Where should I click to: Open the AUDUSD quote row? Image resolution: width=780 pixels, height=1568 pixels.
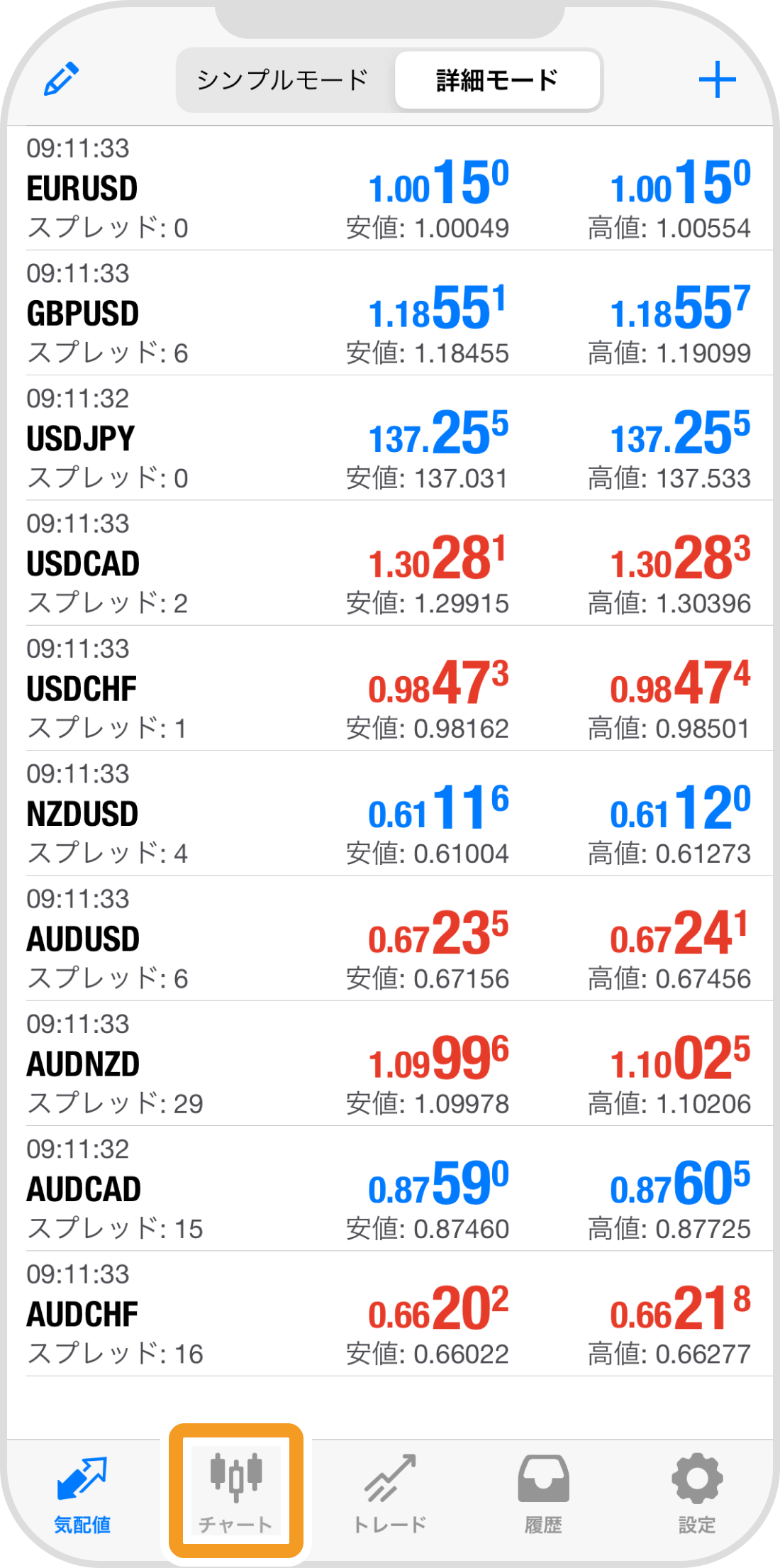coord(389,939)
